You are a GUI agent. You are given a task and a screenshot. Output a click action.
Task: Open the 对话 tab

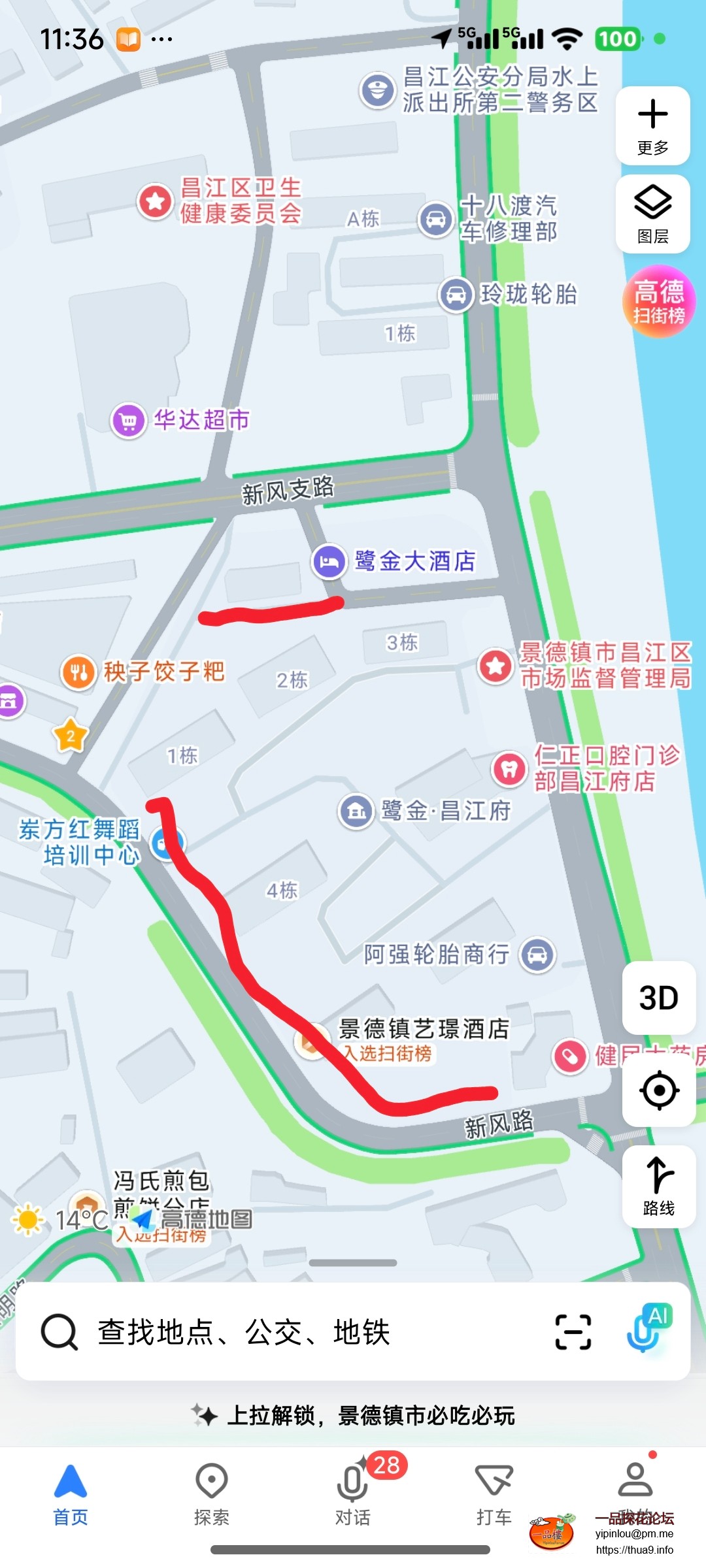click(353, 1493)
